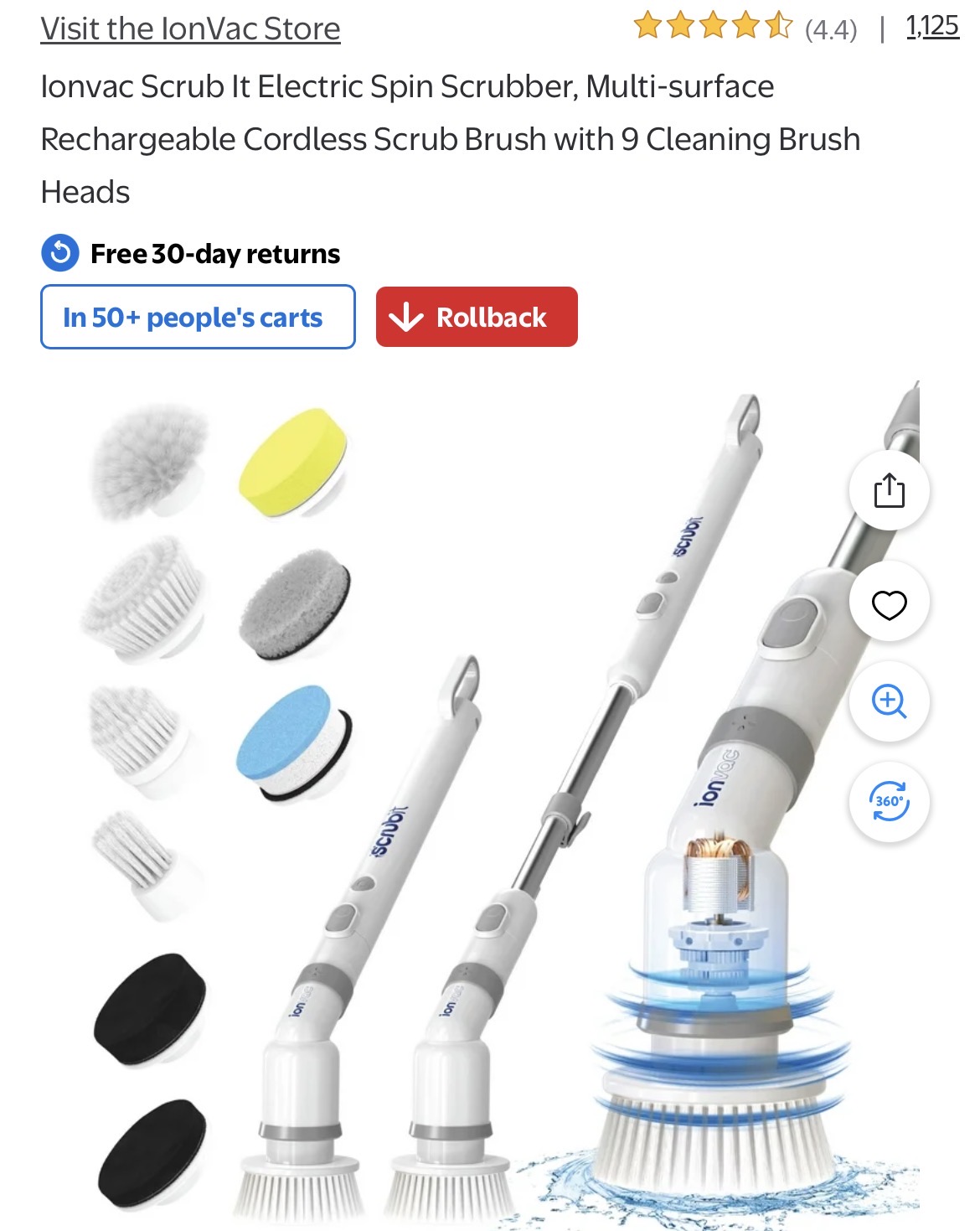This screenshot has width=980, height=1231.
Task: Open the 1,125 reviews link
Action: point(931,27)
